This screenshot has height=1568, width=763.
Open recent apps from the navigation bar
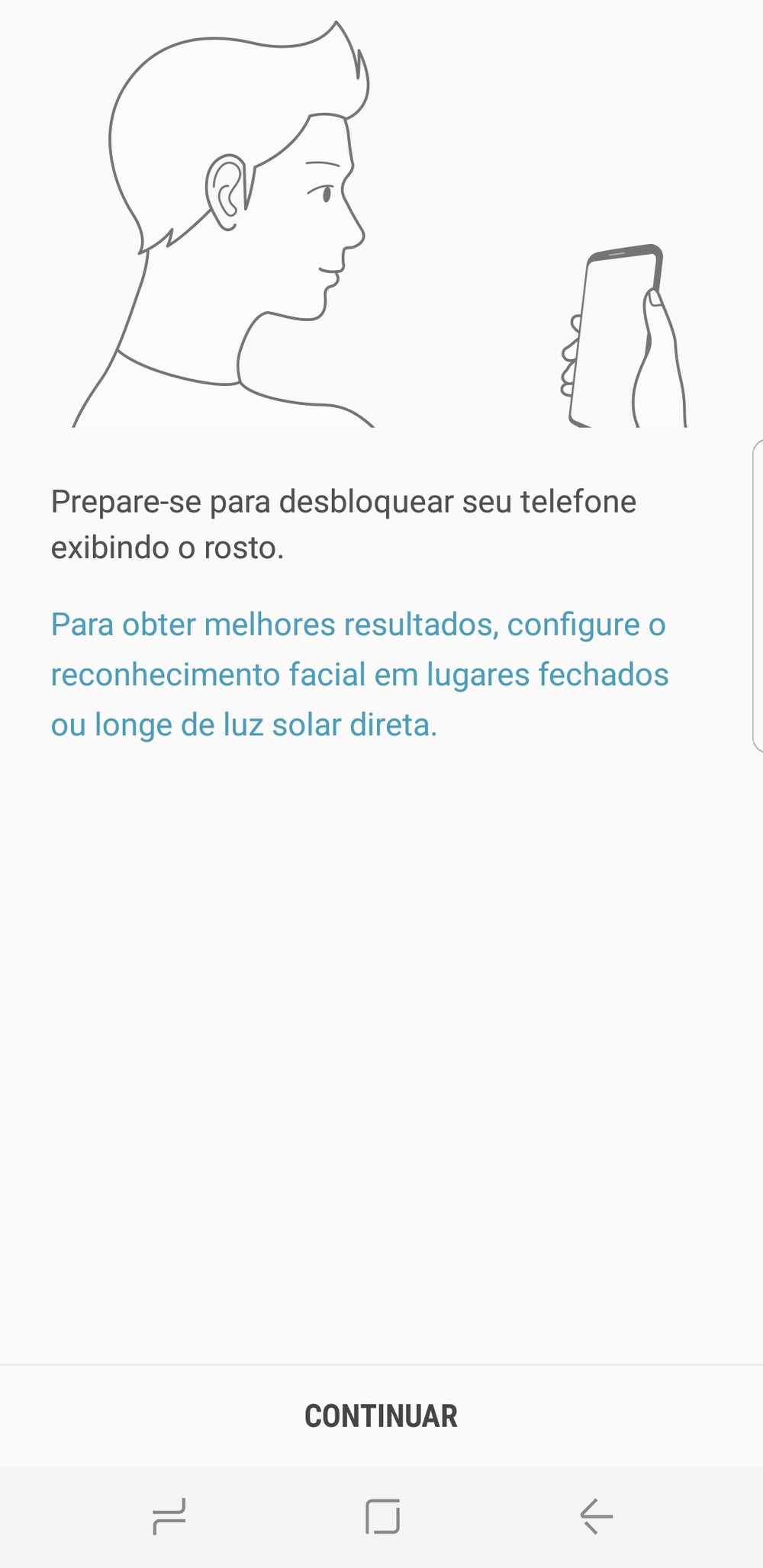pos(169,1515)
